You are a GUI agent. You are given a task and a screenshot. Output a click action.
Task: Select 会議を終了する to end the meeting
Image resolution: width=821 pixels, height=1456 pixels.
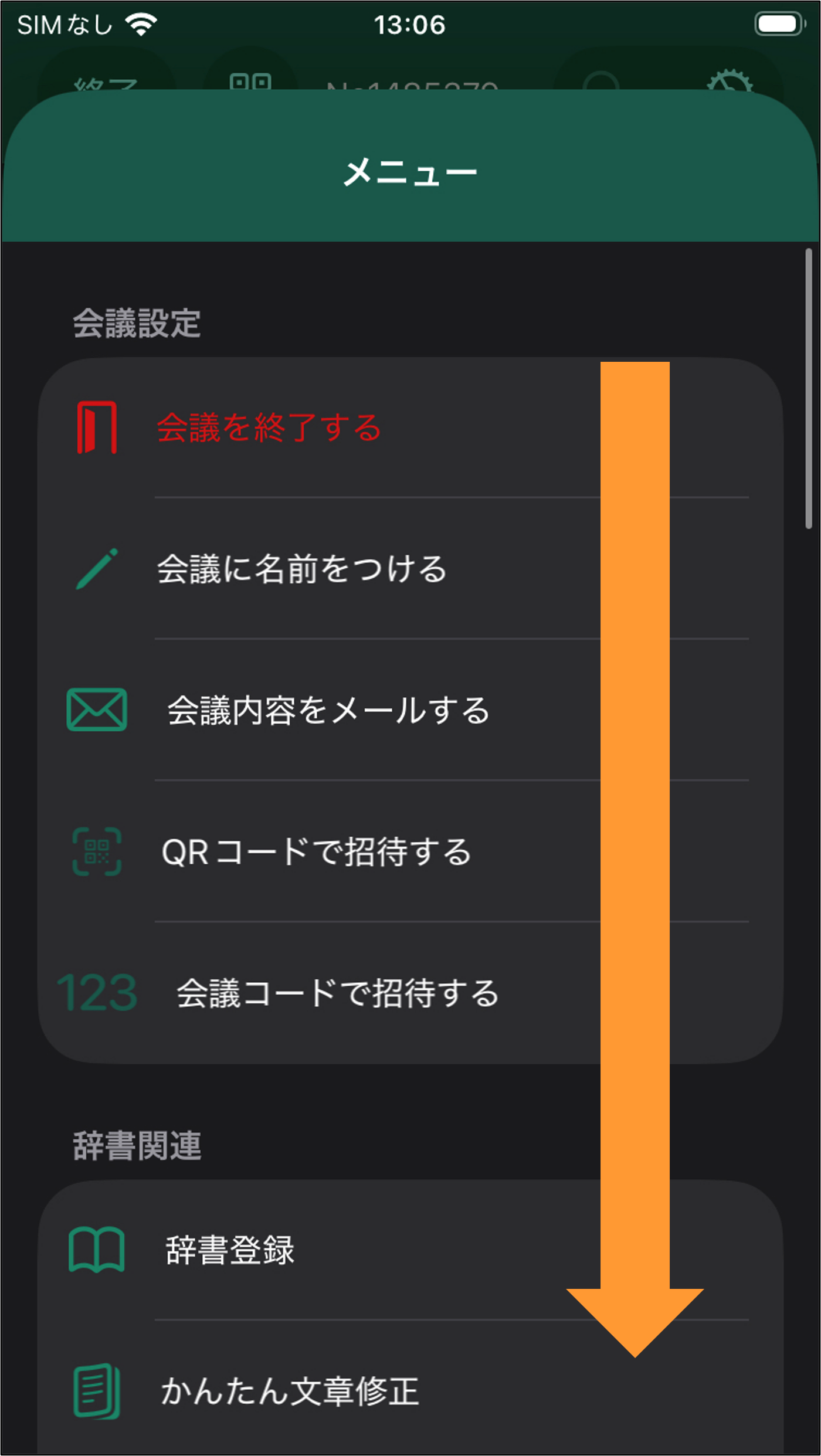coord(410,427)
